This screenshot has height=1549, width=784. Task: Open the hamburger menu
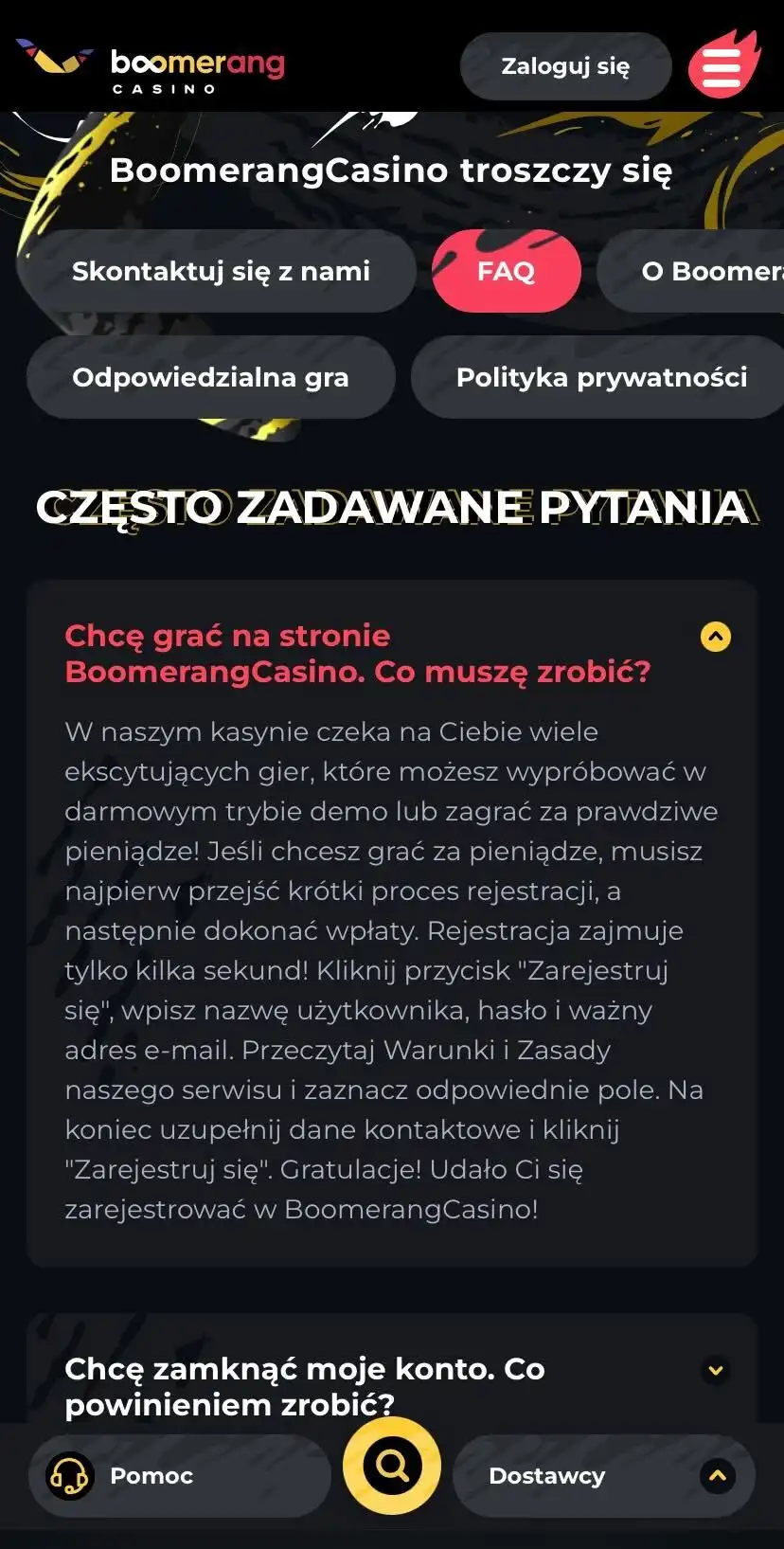[x=722, y=66]
